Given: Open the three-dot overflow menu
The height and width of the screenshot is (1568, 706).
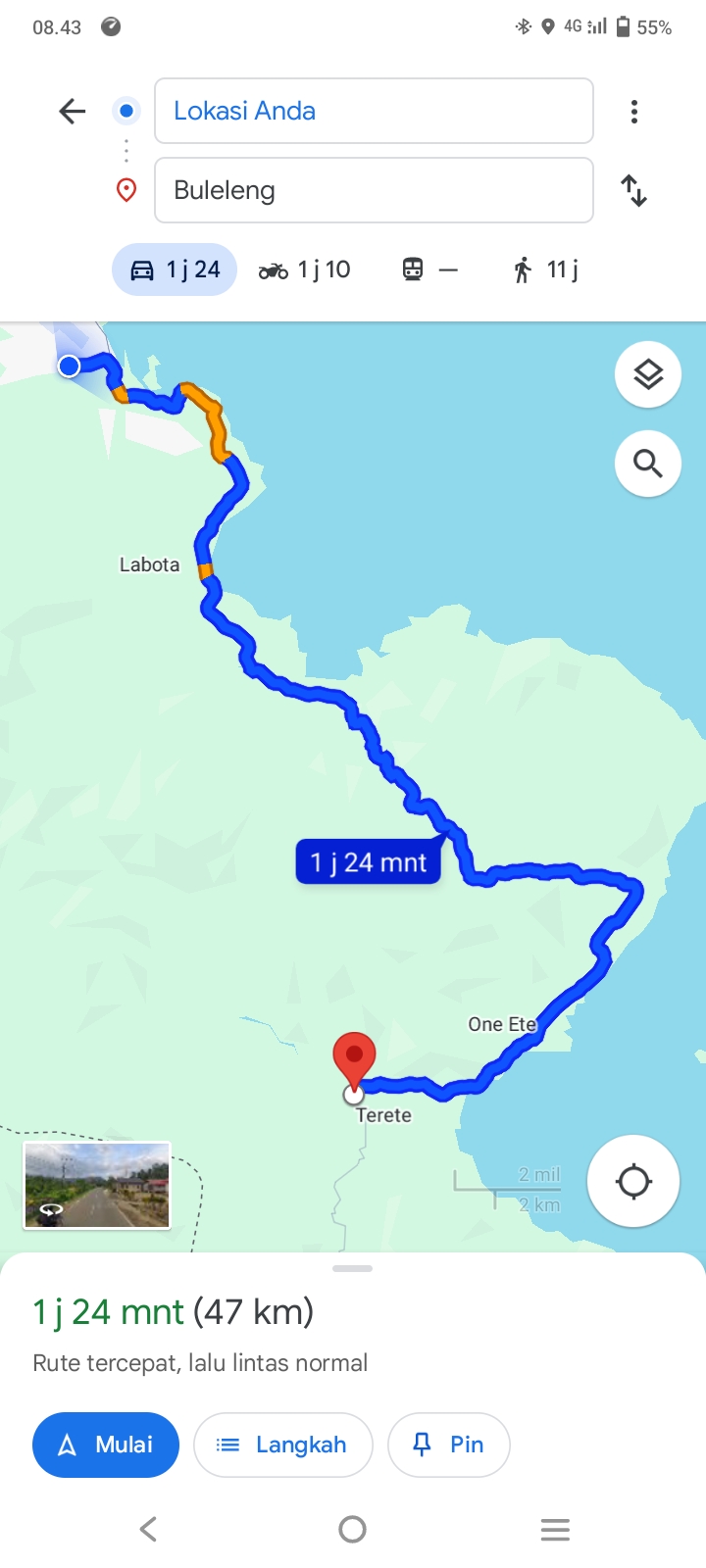Looking at the screenshot, I should 634,112.
